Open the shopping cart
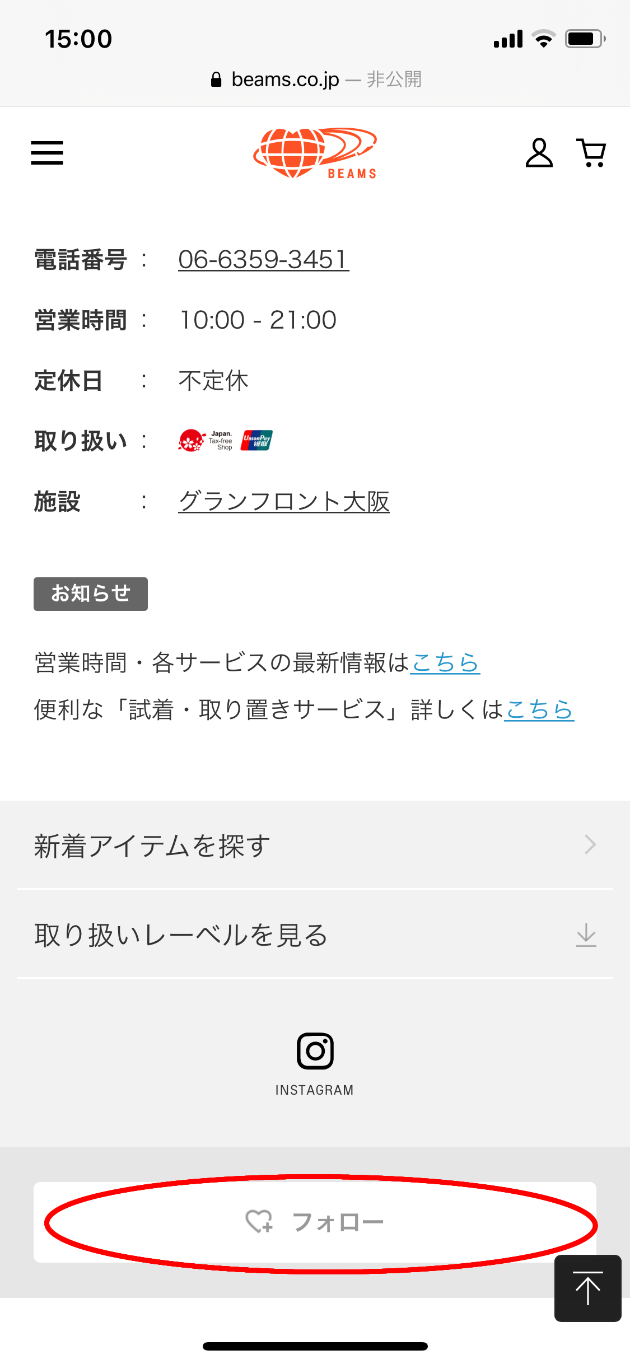The image size is (630, 1364). pos(592,153)
